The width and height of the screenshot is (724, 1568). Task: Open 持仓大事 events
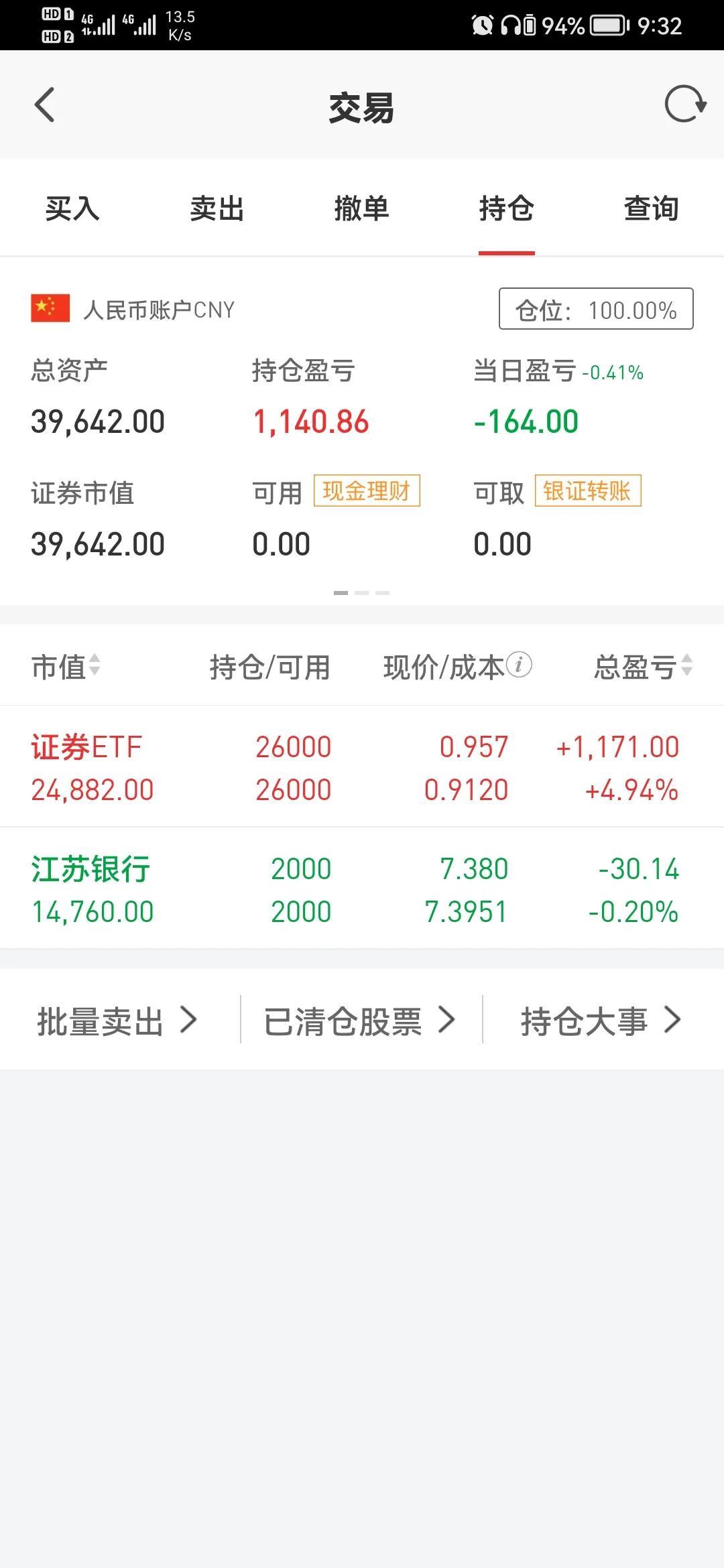pos(601,1021)
